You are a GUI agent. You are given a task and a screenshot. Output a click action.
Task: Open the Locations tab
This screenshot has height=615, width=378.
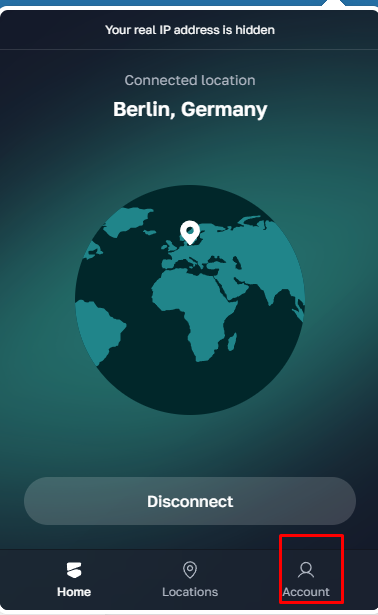[190, 580]
